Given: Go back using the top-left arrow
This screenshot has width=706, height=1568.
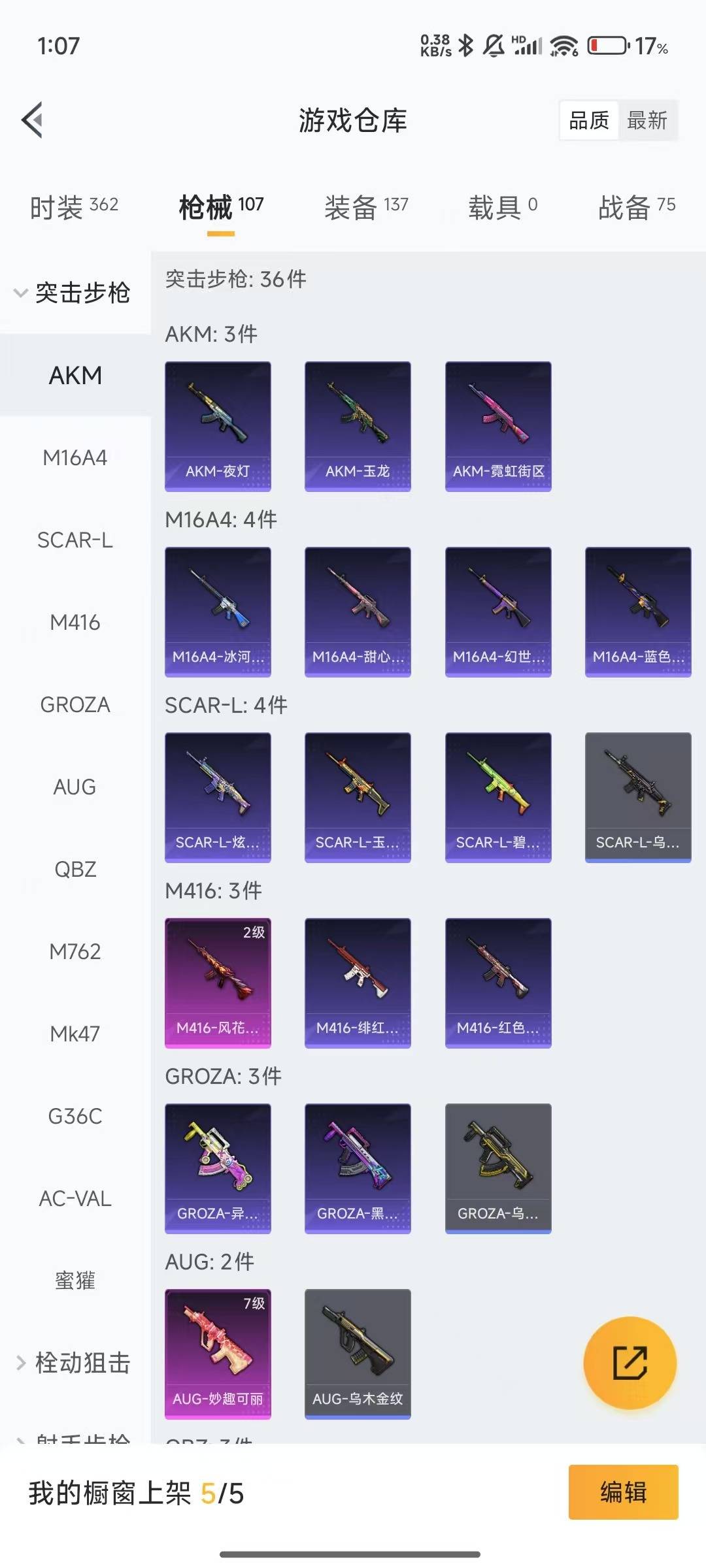Looking at the screenshot, I should [33, 120].
